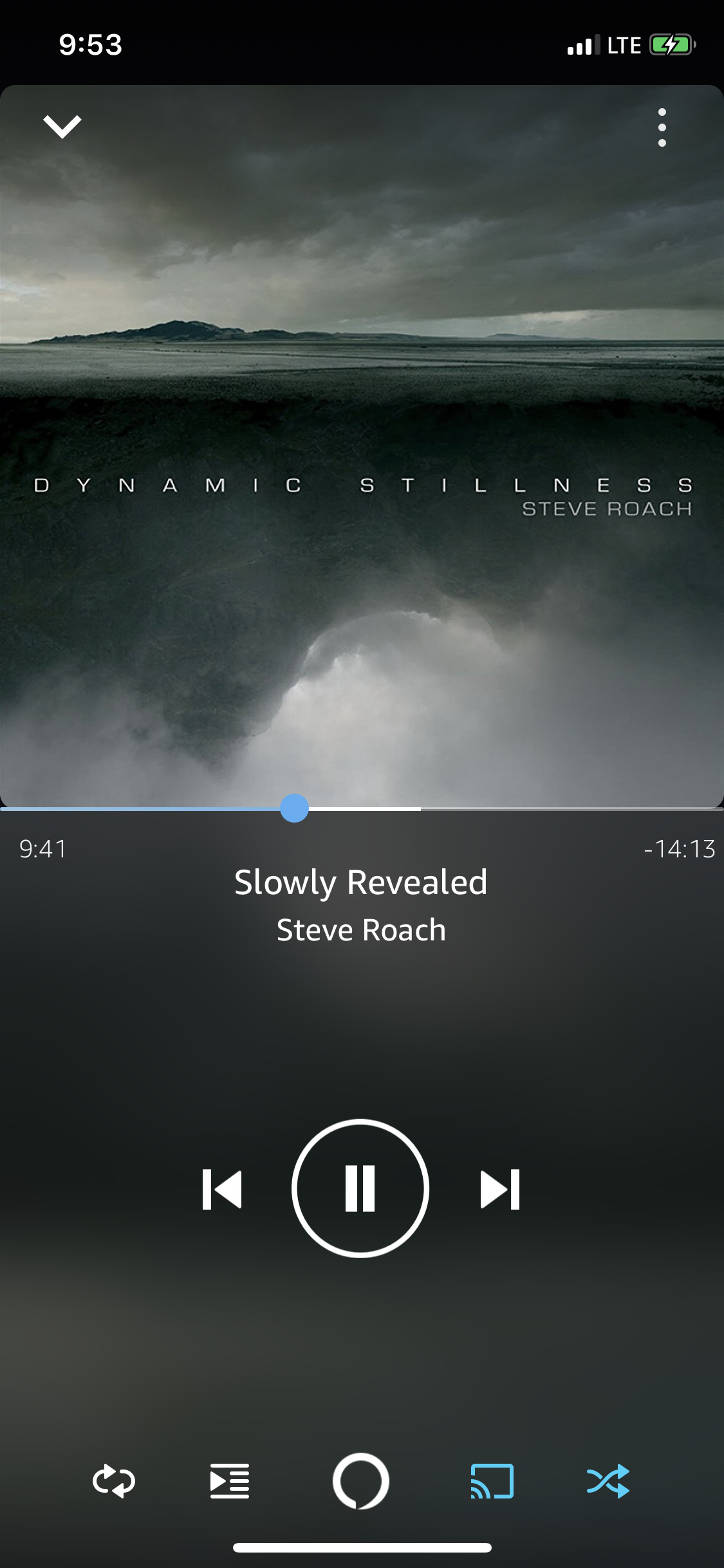The height and width of the screenshot is (1568, 724).
Task: Go back to the previous track
Action: pyautogui.click(x=222, y=1189)
